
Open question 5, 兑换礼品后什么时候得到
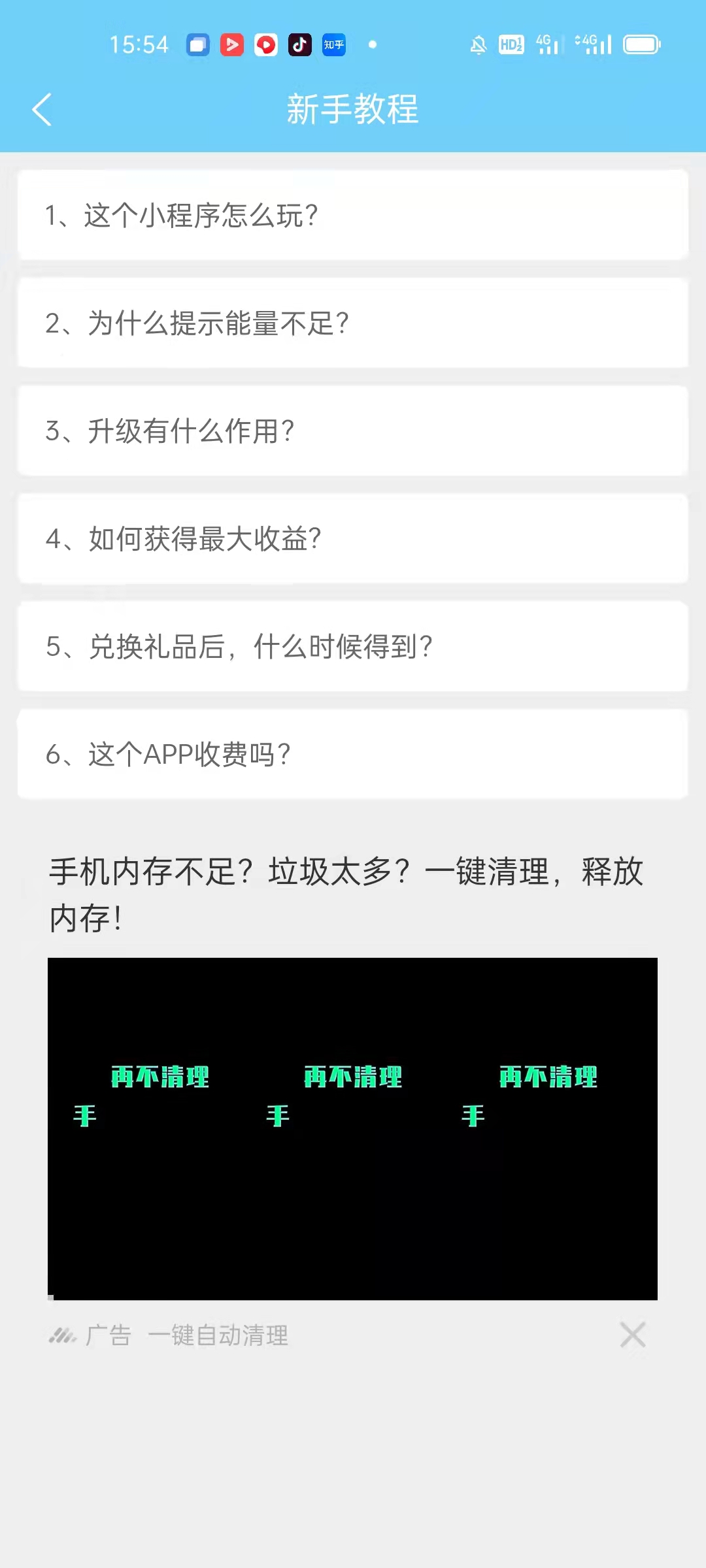coord(353,647)
